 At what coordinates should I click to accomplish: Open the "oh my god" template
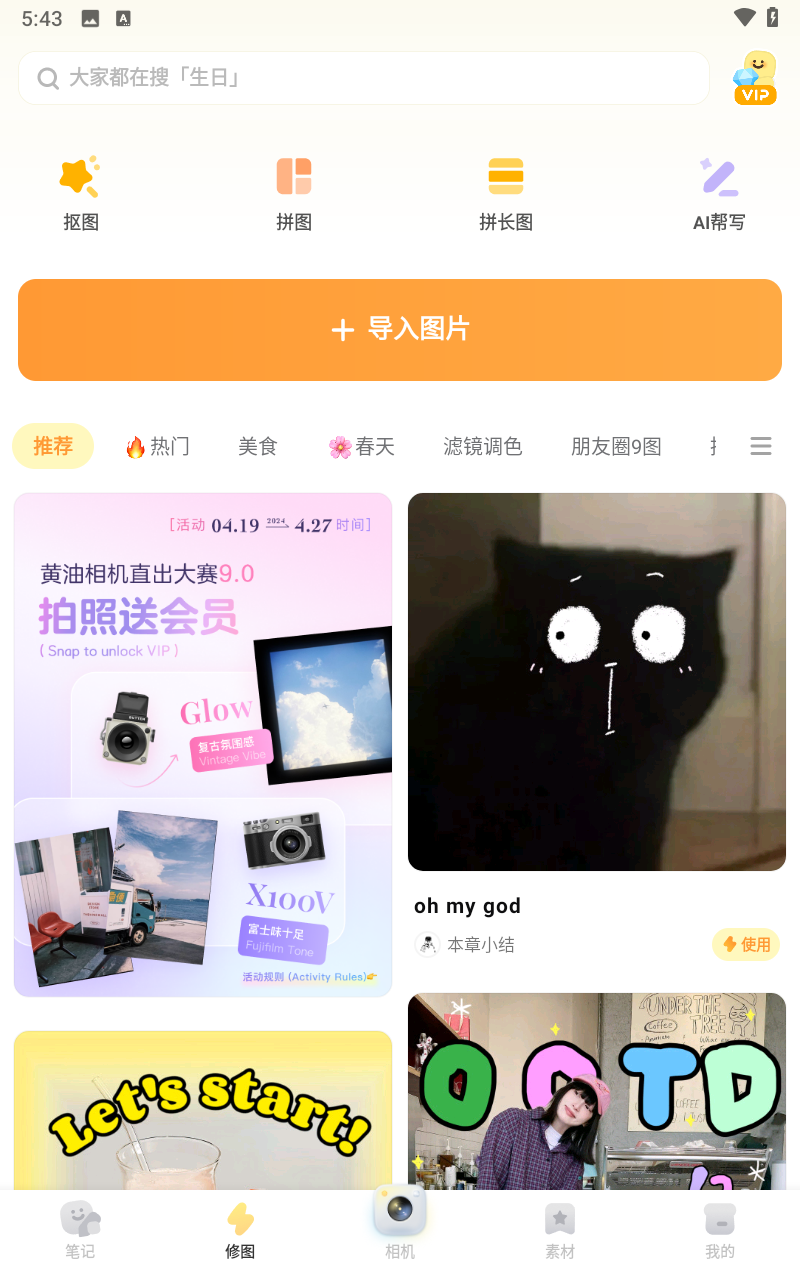tap(597, 682)
